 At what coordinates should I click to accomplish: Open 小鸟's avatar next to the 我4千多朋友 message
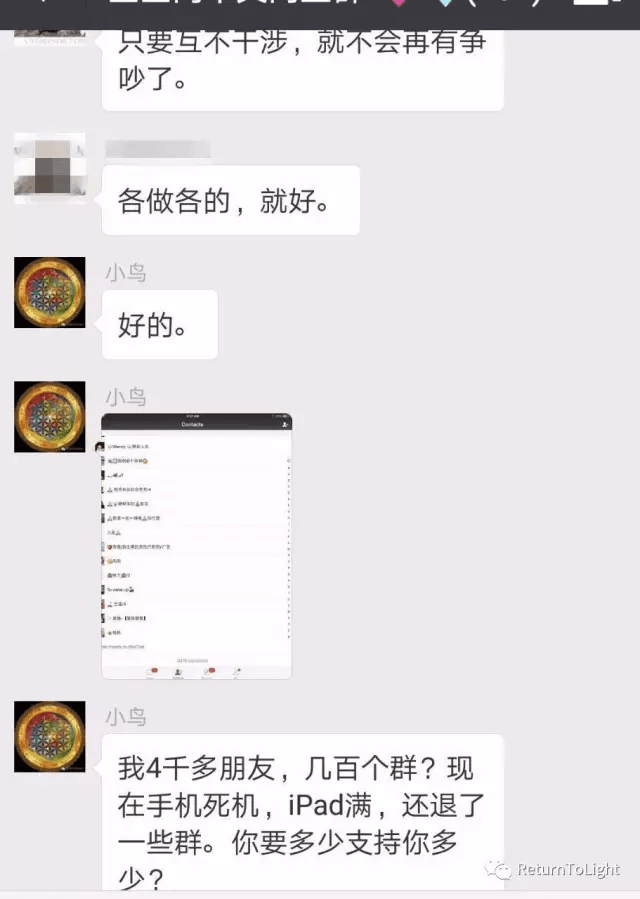(x=50, y=737)
